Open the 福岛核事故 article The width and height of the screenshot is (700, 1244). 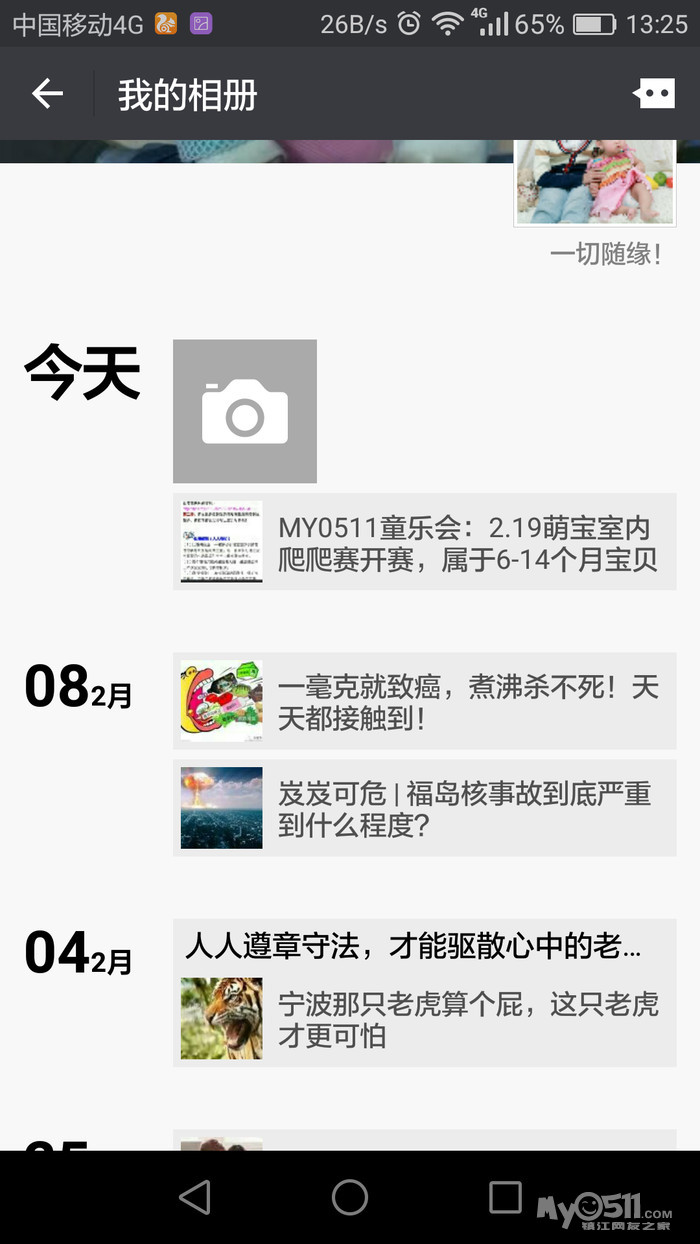(x=425, y=808)
